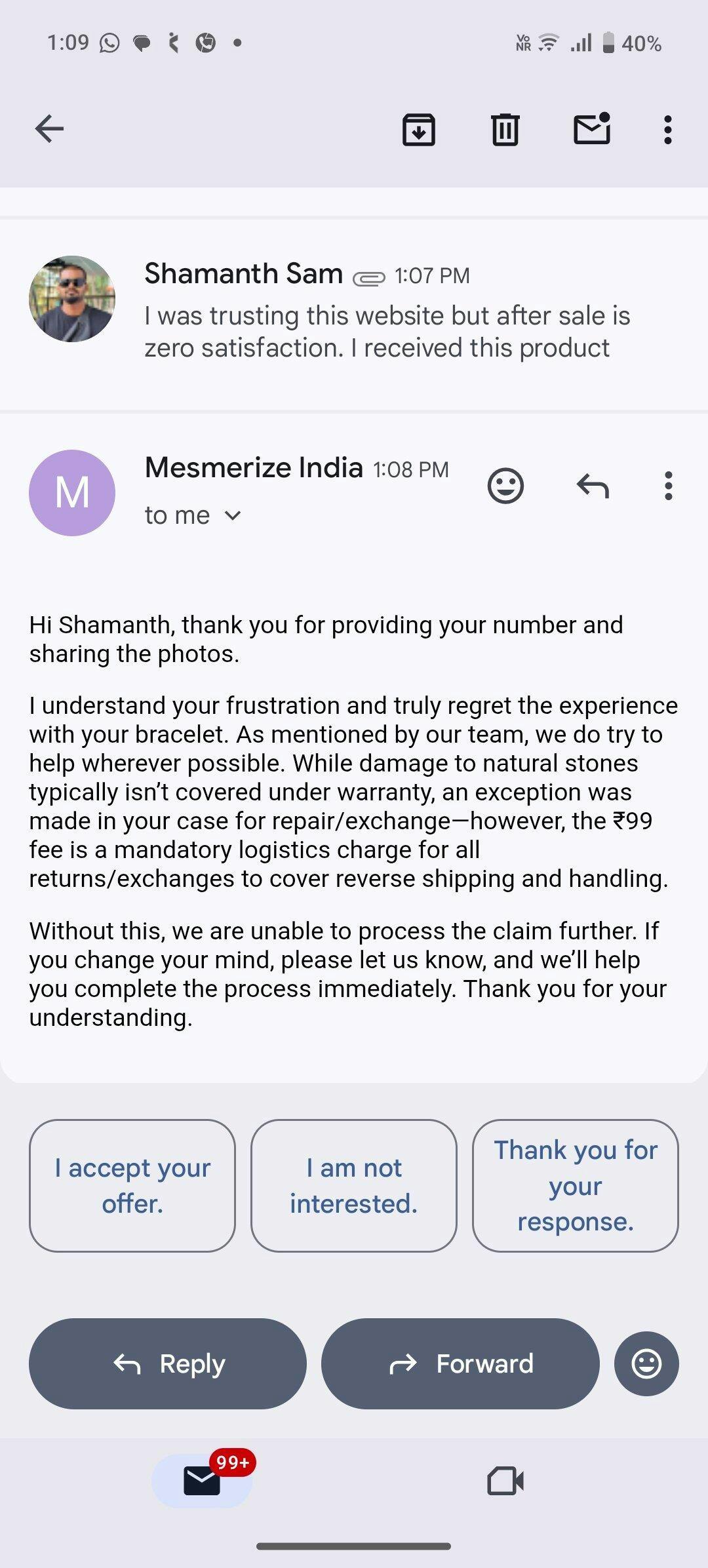Delete this email thread
The width and height of the screenshot is (708, 1568).
coord(505,129)
